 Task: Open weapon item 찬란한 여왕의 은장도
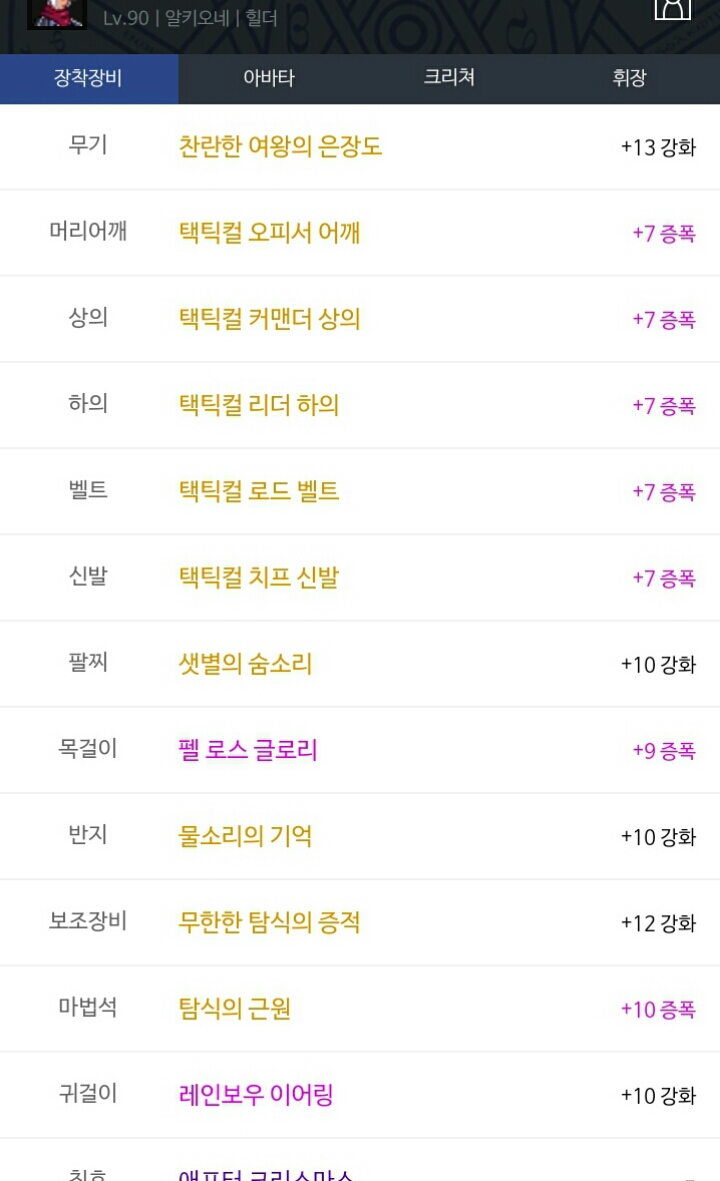(280, 146)
